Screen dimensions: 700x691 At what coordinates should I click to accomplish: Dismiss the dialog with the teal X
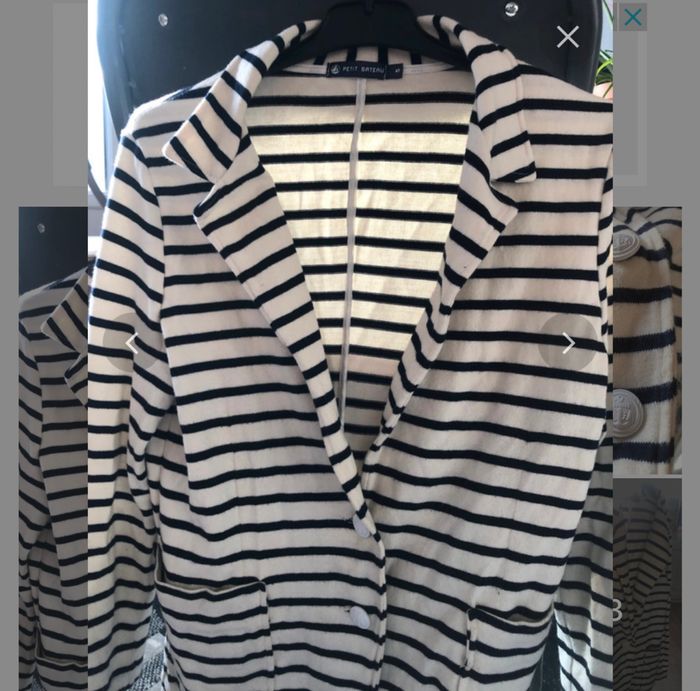click(x=632, y=17)
